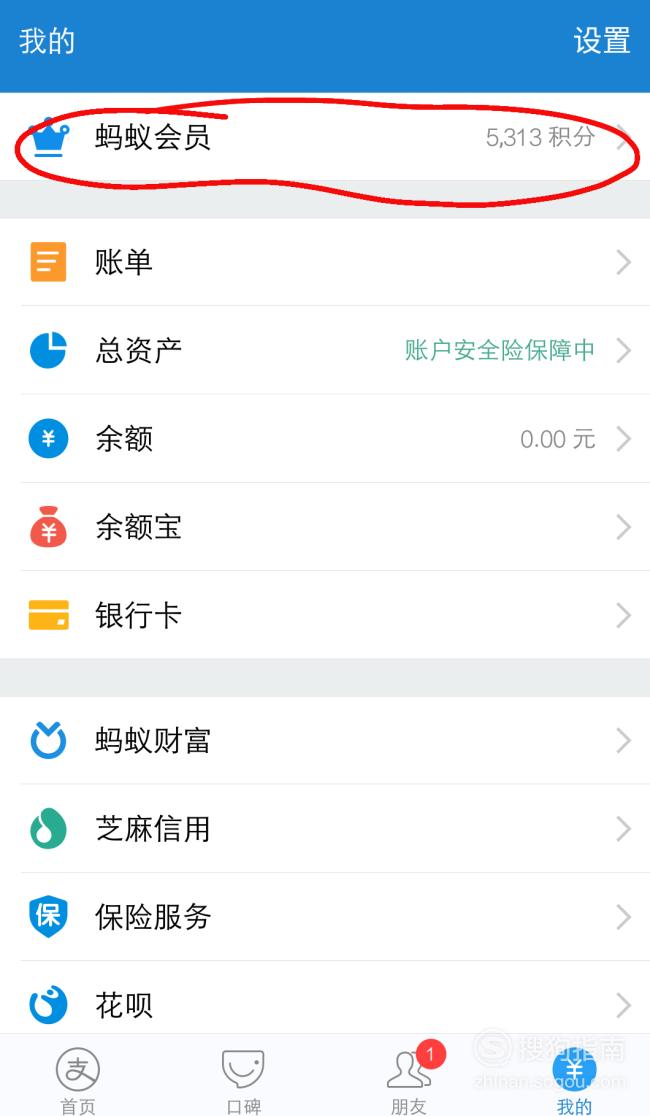
Task: Open 余额宝
Action: tap(325, 527)
